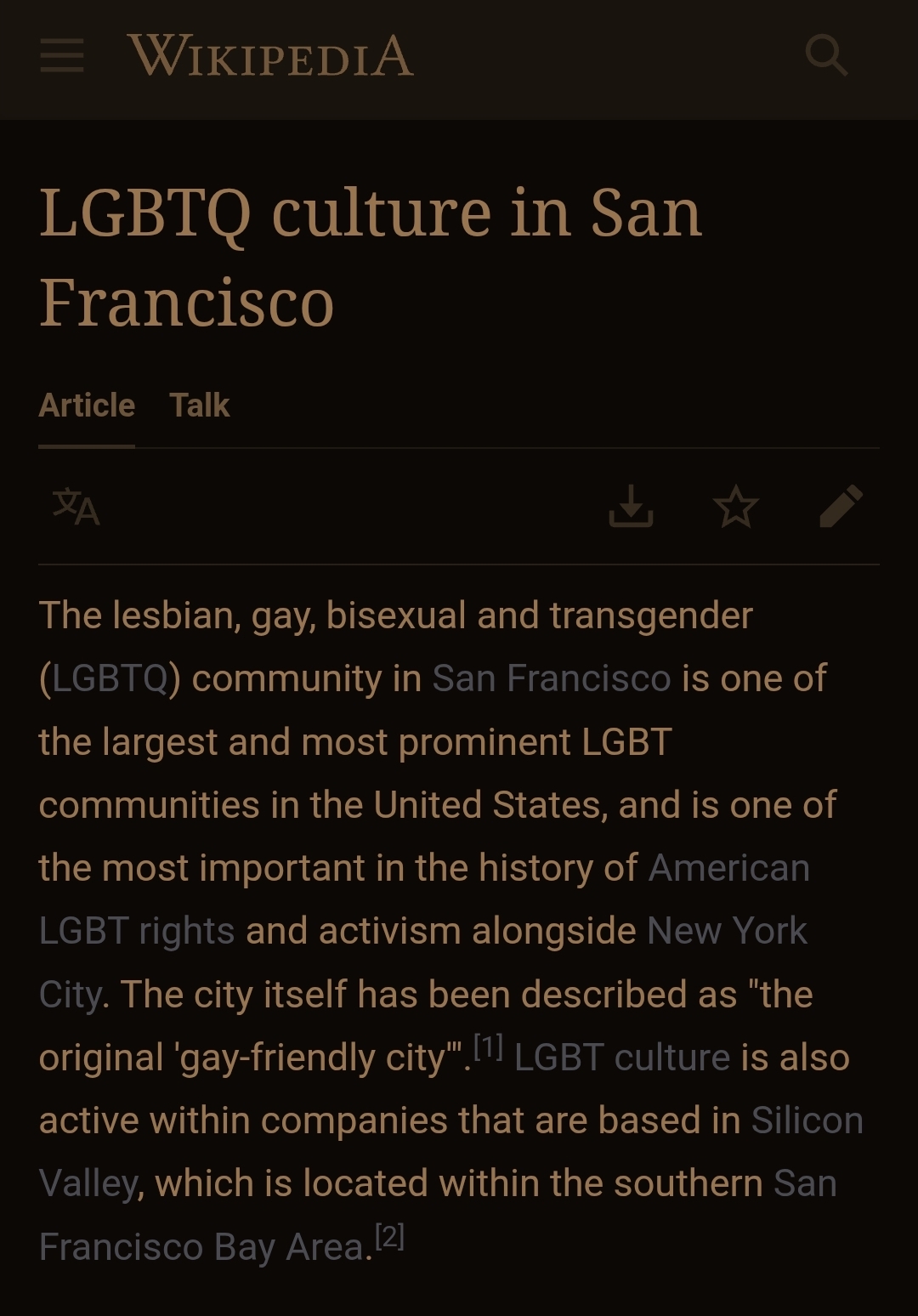918x1316 pixels.
Task: Add article to watchlist with star
Action: coord(735,508)
